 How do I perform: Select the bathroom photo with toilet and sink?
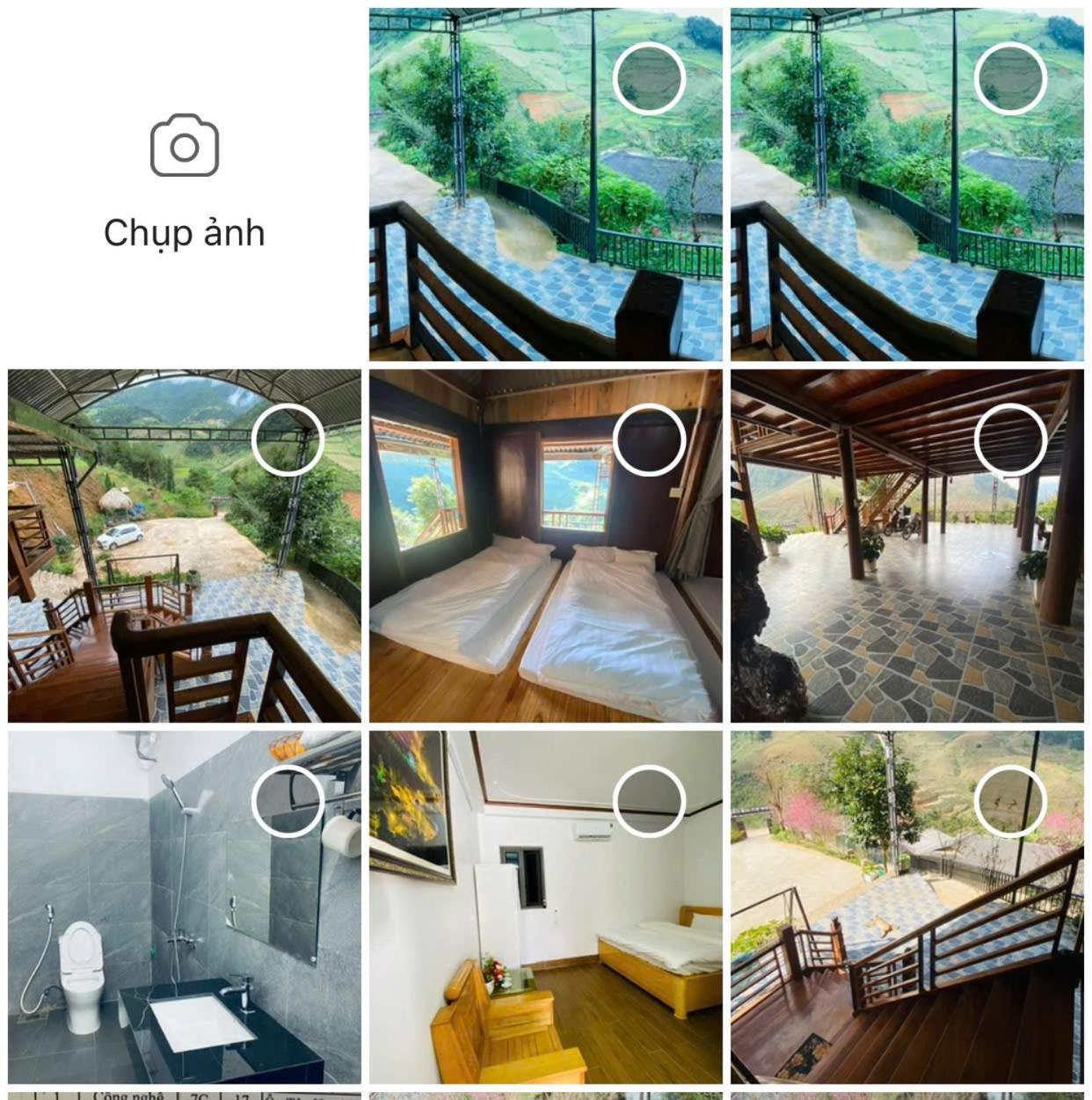coord(288,800)
